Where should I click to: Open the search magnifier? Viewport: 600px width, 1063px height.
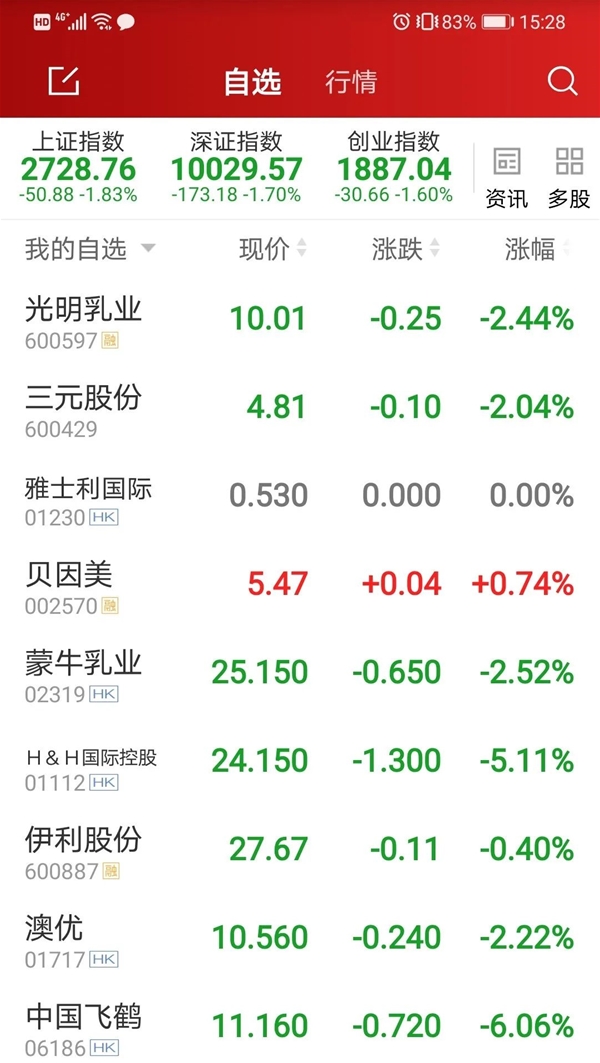(563, 82)
